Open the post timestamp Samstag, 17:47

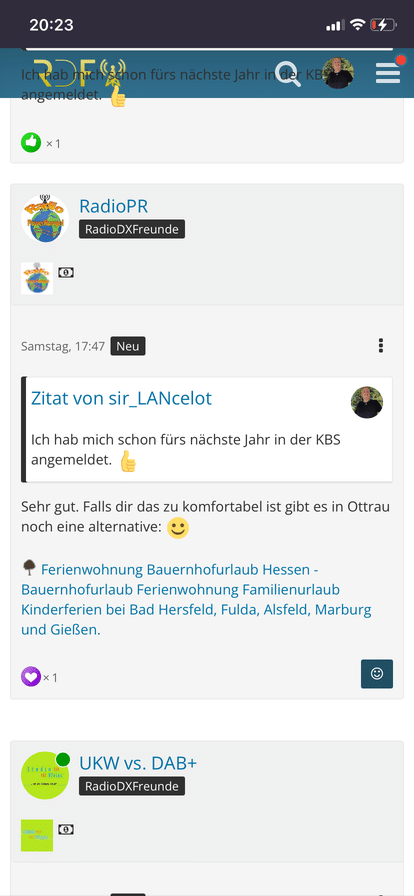point(63,346)
